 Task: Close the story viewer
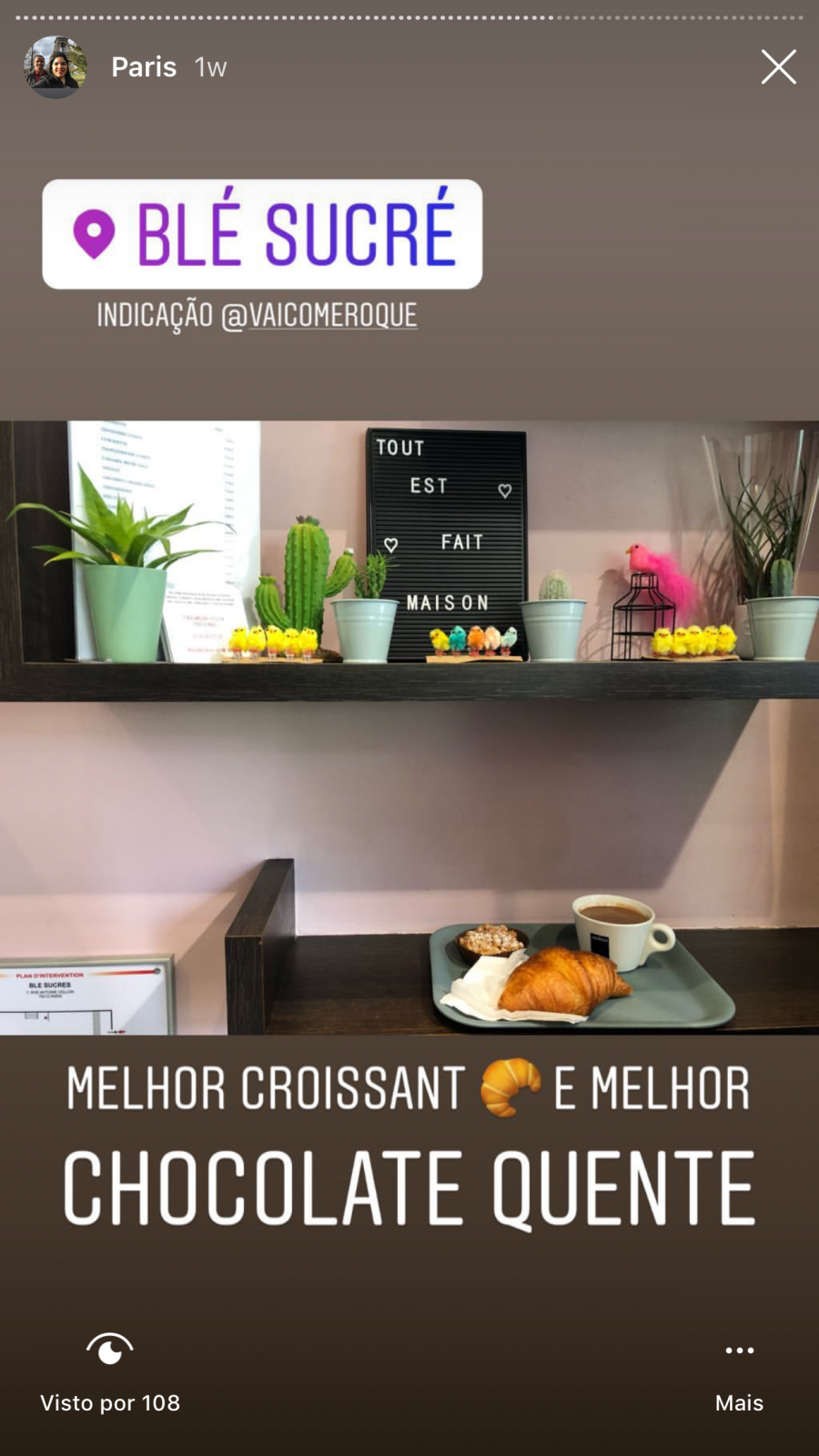(x=778, y=67)
